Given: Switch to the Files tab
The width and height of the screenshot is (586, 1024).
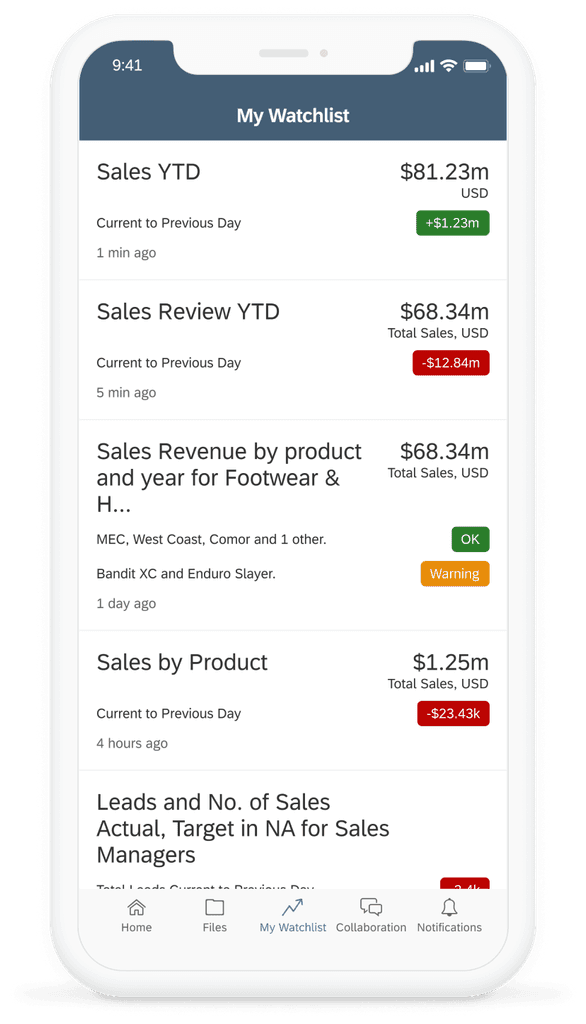Looking at the screenshot, I should [x=214, y=916].
